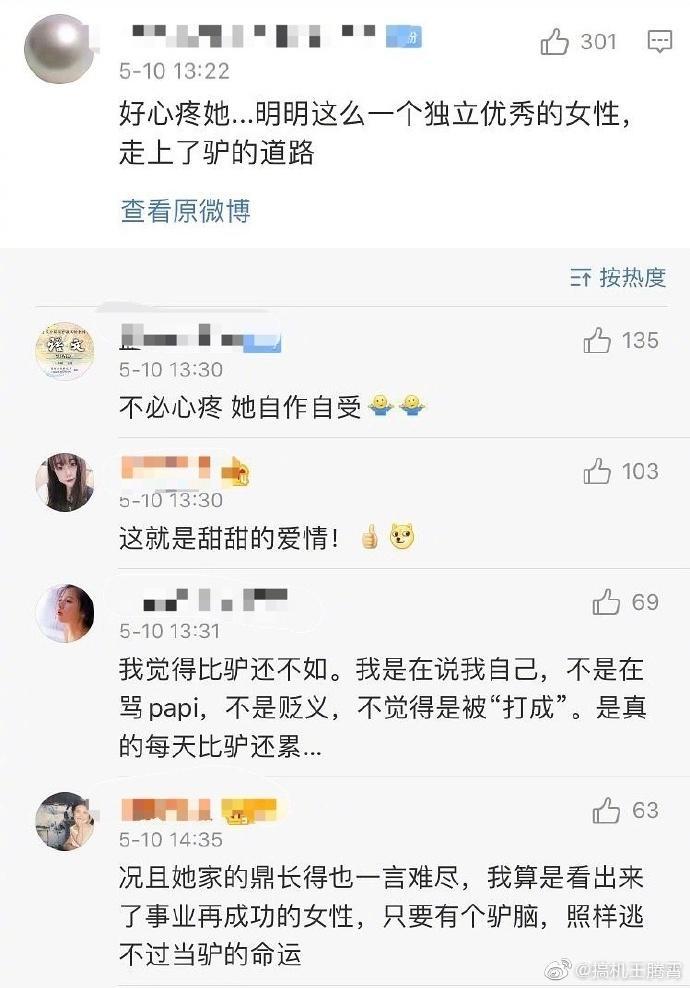Like the reply with 63 likes
Image resolution: width=690 pixels, height=988 pixels.
tap(606, 810)
